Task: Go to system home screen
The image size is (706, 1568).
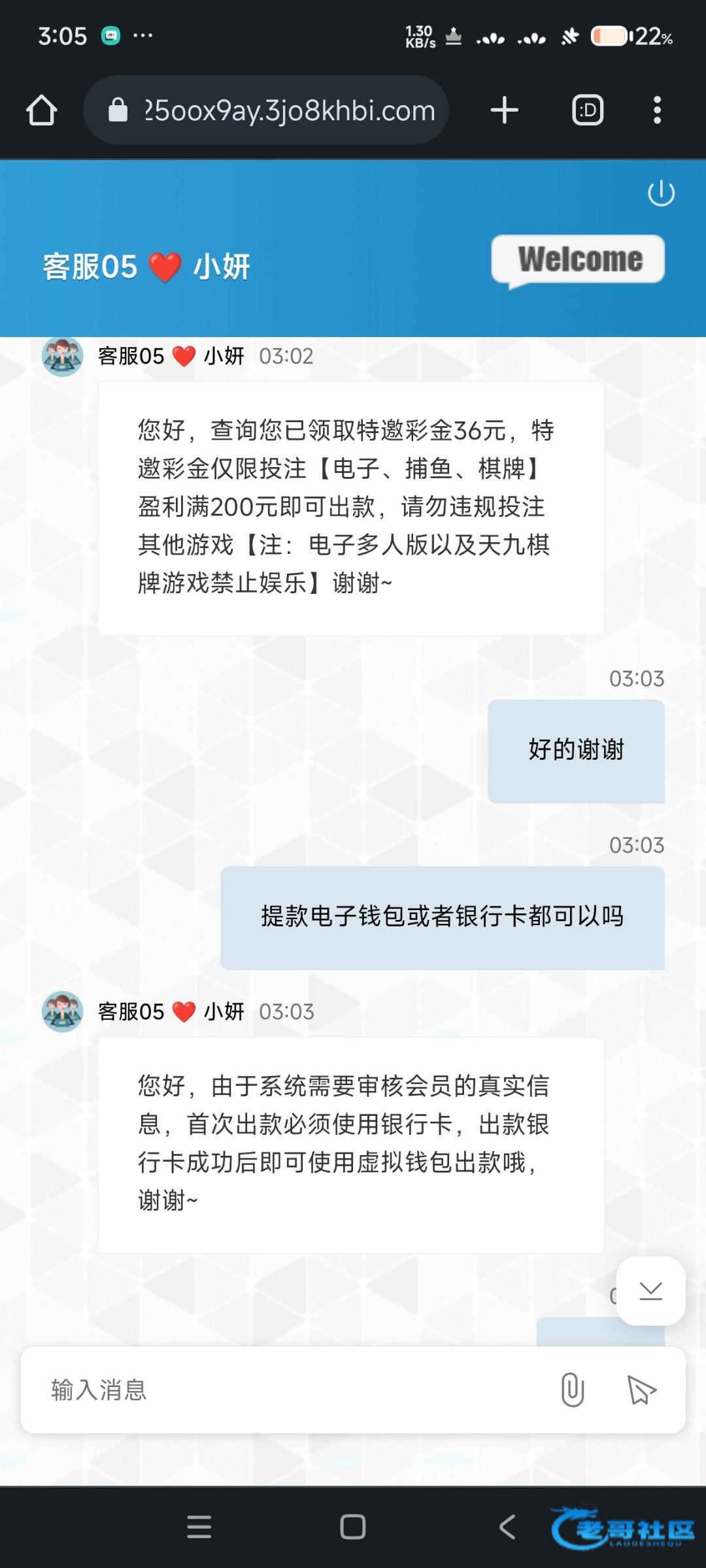Action: (353, 1527)
